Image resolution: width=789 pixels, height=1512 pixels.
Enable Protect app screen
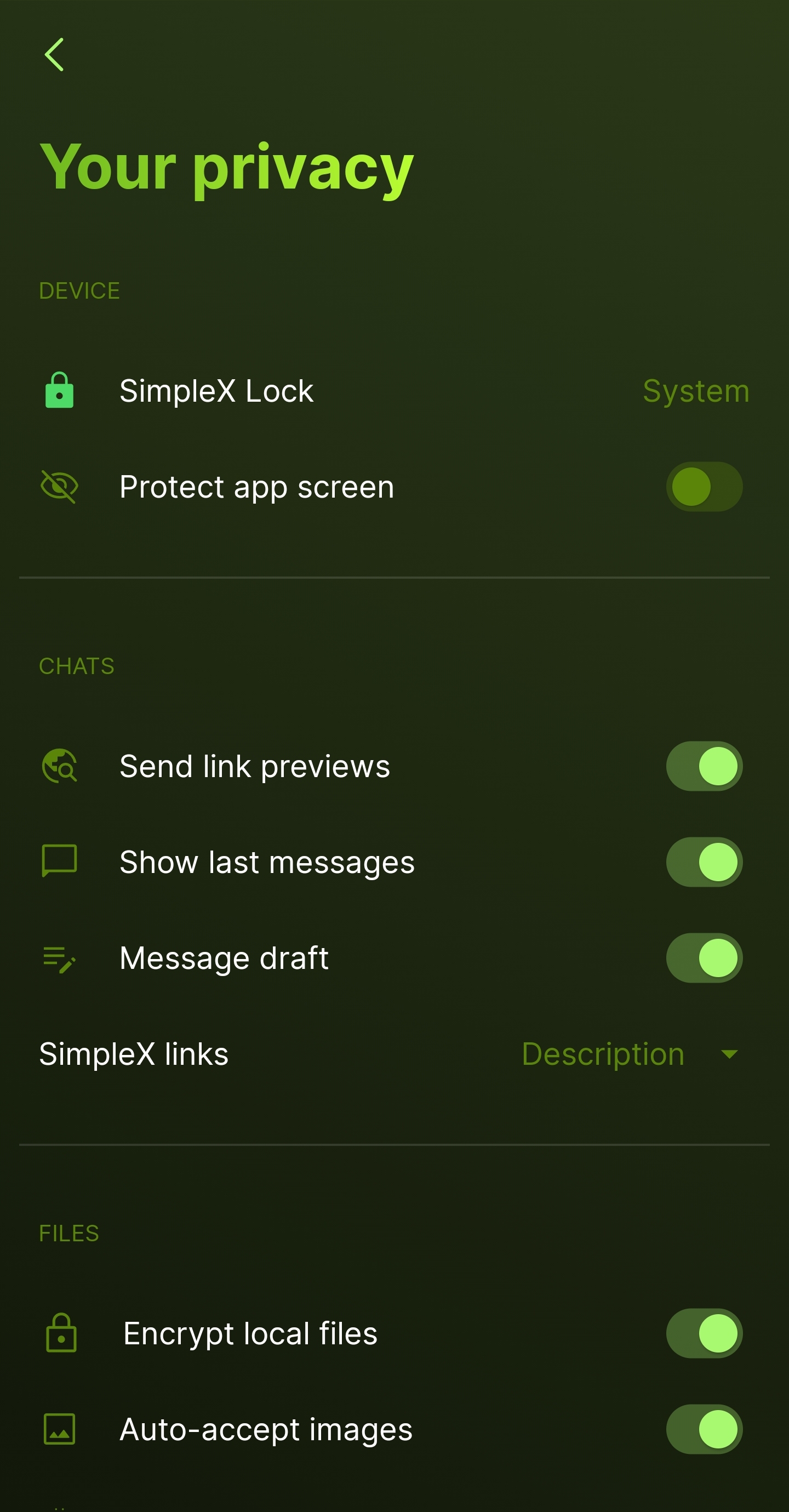click(x=704, y=487)
